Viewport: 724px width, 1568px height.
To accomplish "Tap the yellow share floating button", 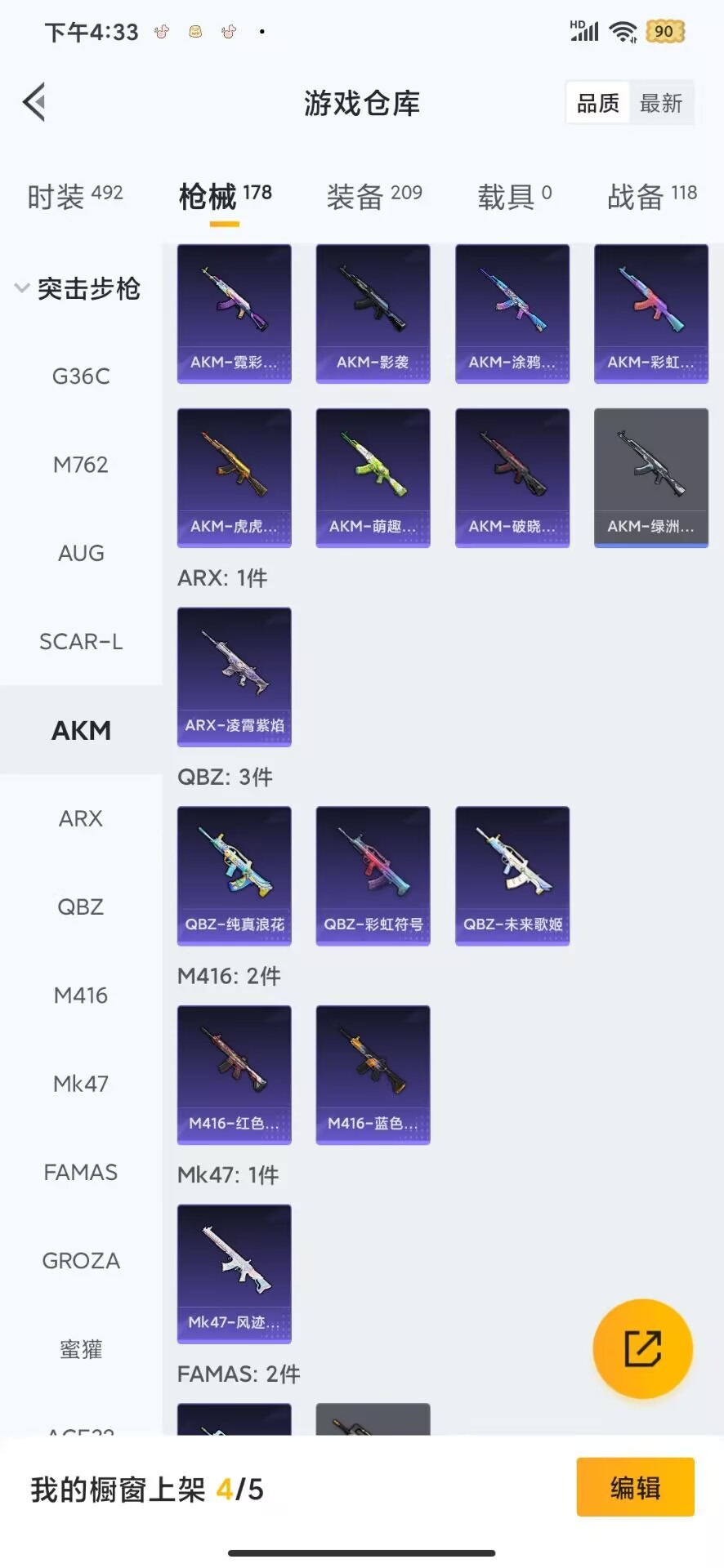I will tap(642, 1348).
